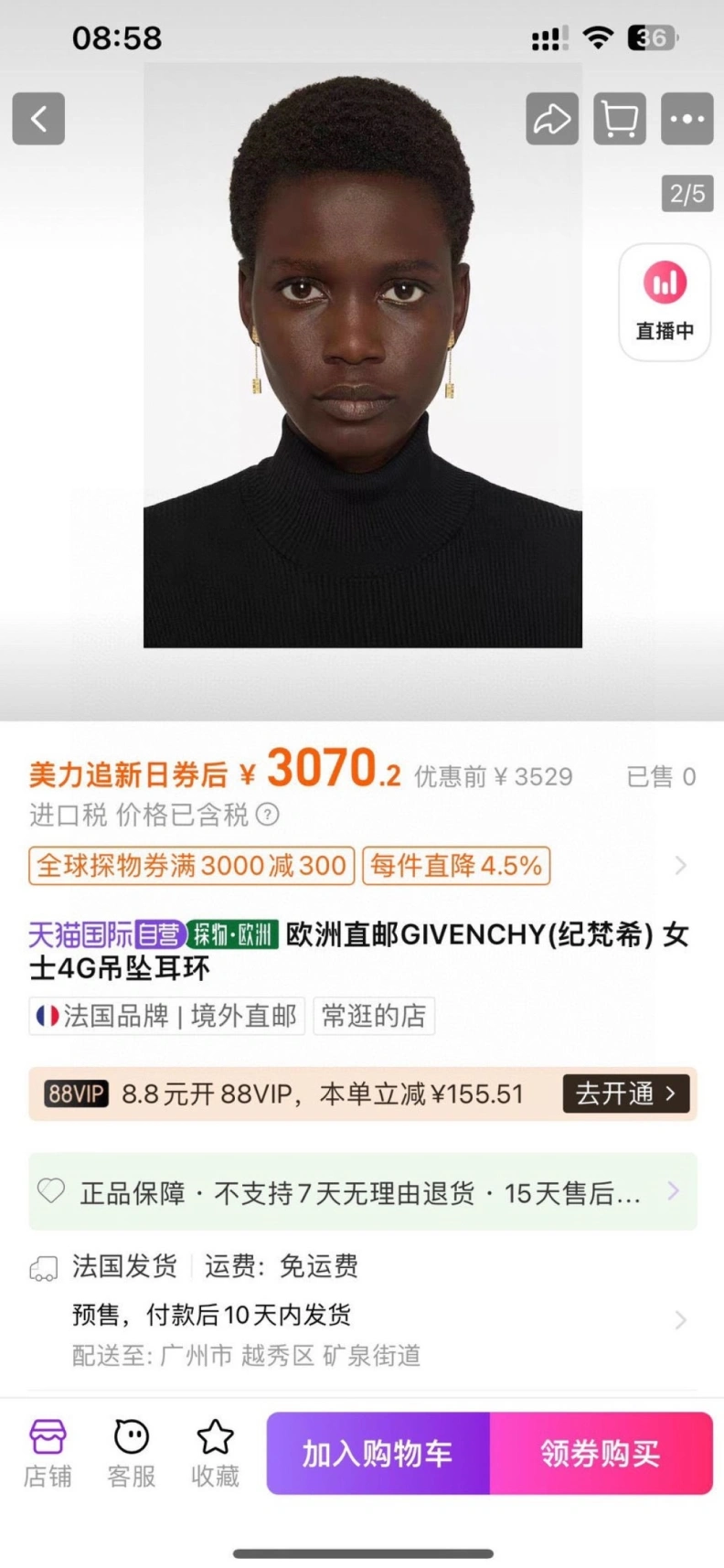Open the 正品保障 service guarantee details

click(x=362, y=1192)
